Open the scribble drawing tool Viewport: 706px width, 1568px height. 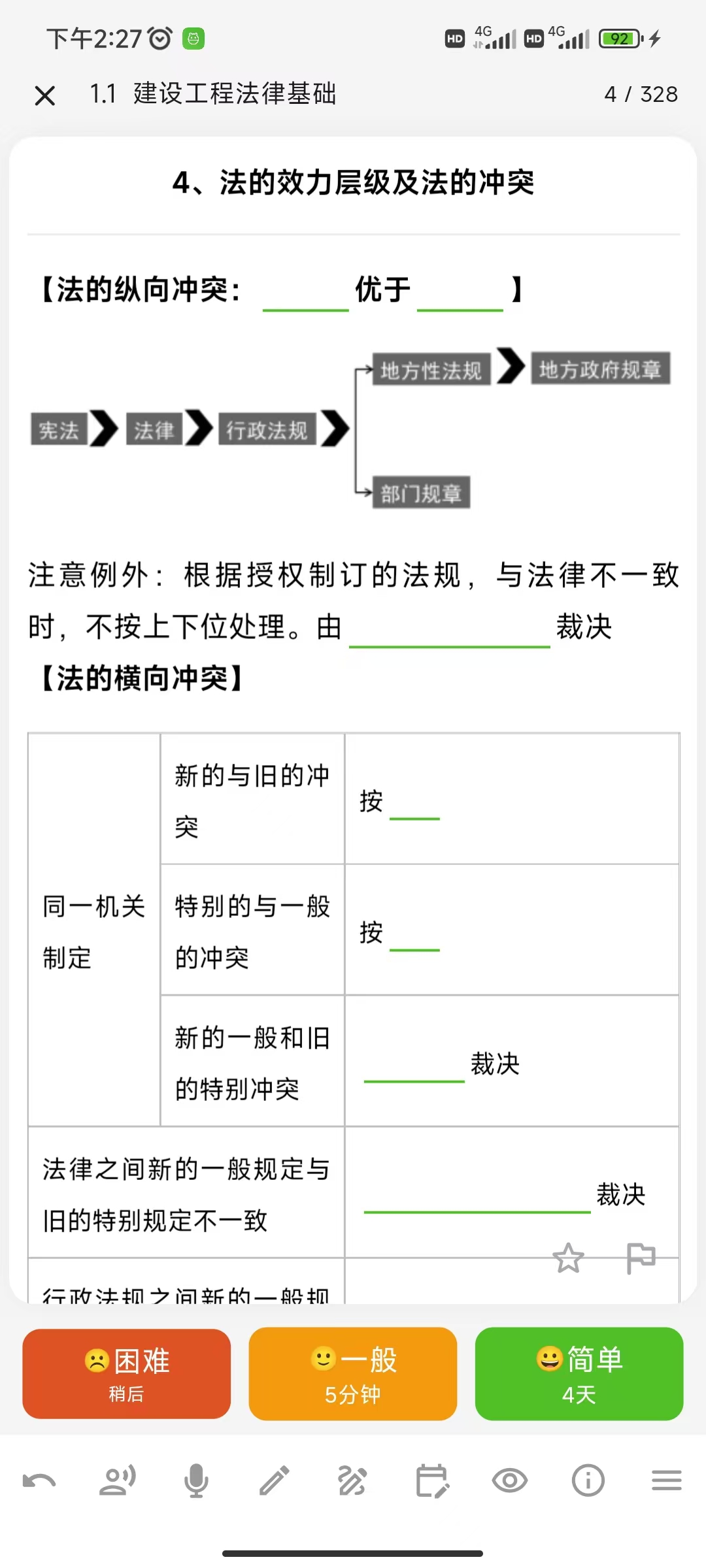(x=353, y=1480)
